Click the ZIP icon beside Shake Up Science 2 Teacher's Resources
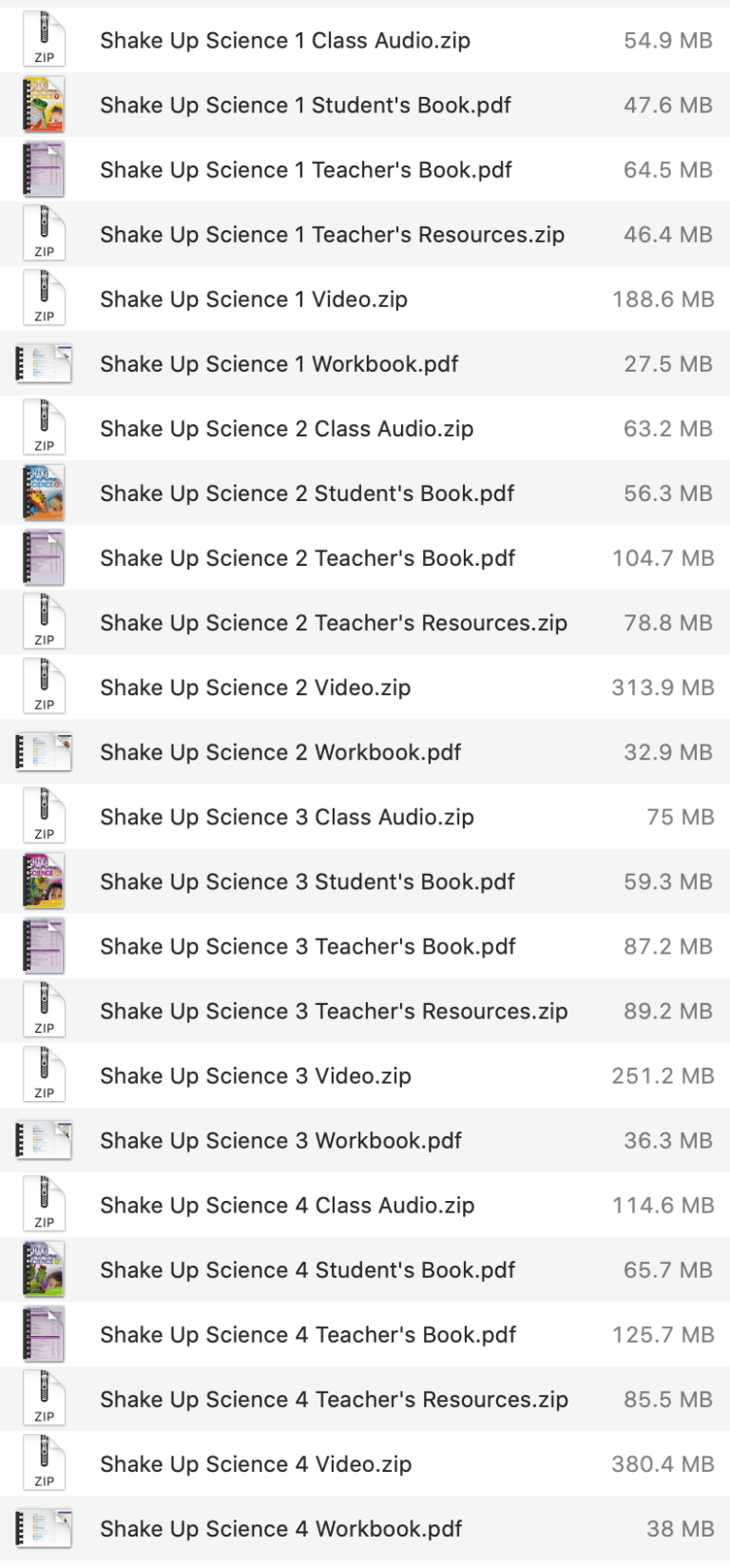The image size is (730, 1568). (x=43, y=622)
